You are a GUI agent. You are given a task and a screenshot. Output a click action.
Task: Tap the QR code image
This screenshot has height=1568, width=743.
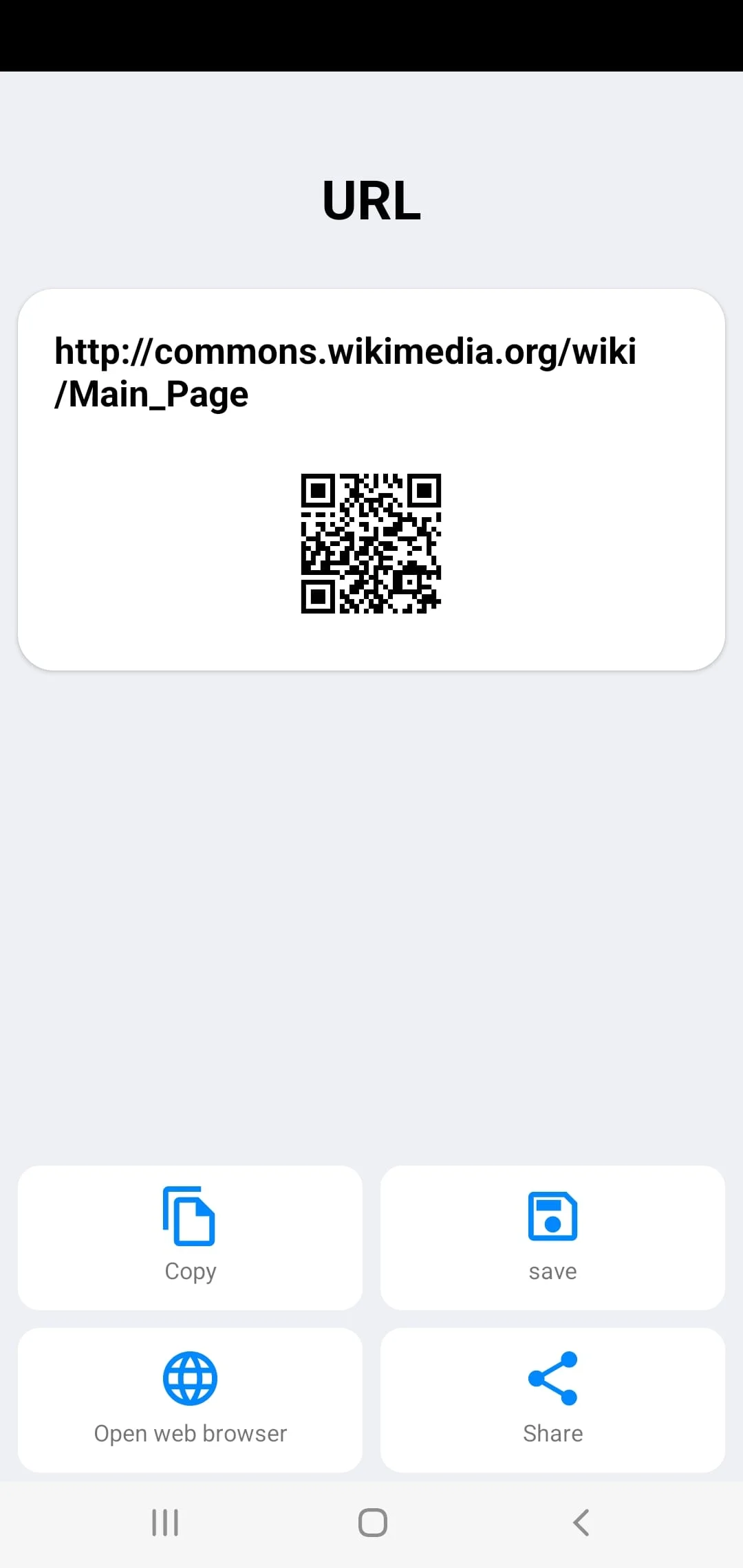pos(371,543)
